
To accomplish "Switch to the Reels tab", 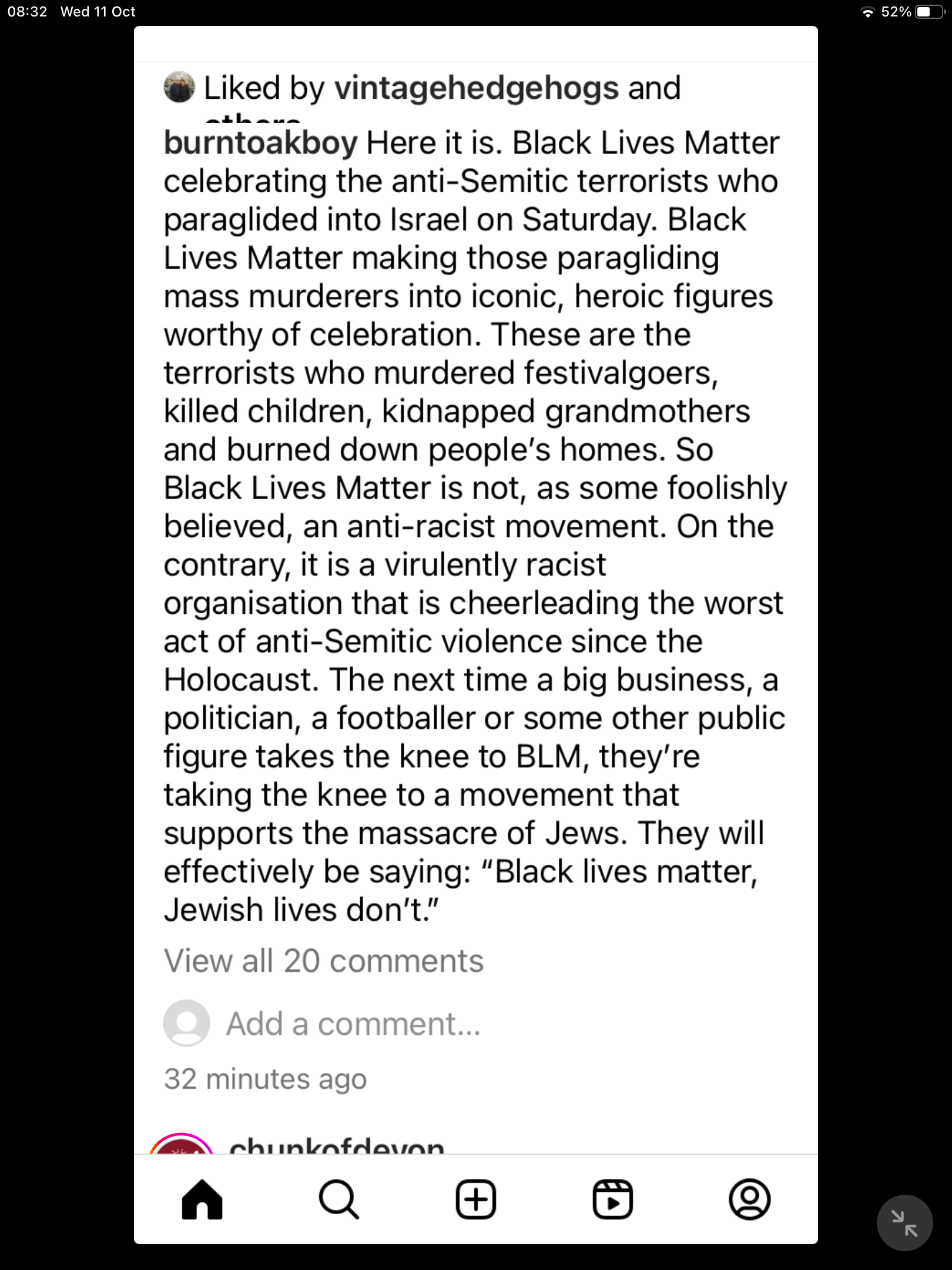I will (x=612, y=1199).
